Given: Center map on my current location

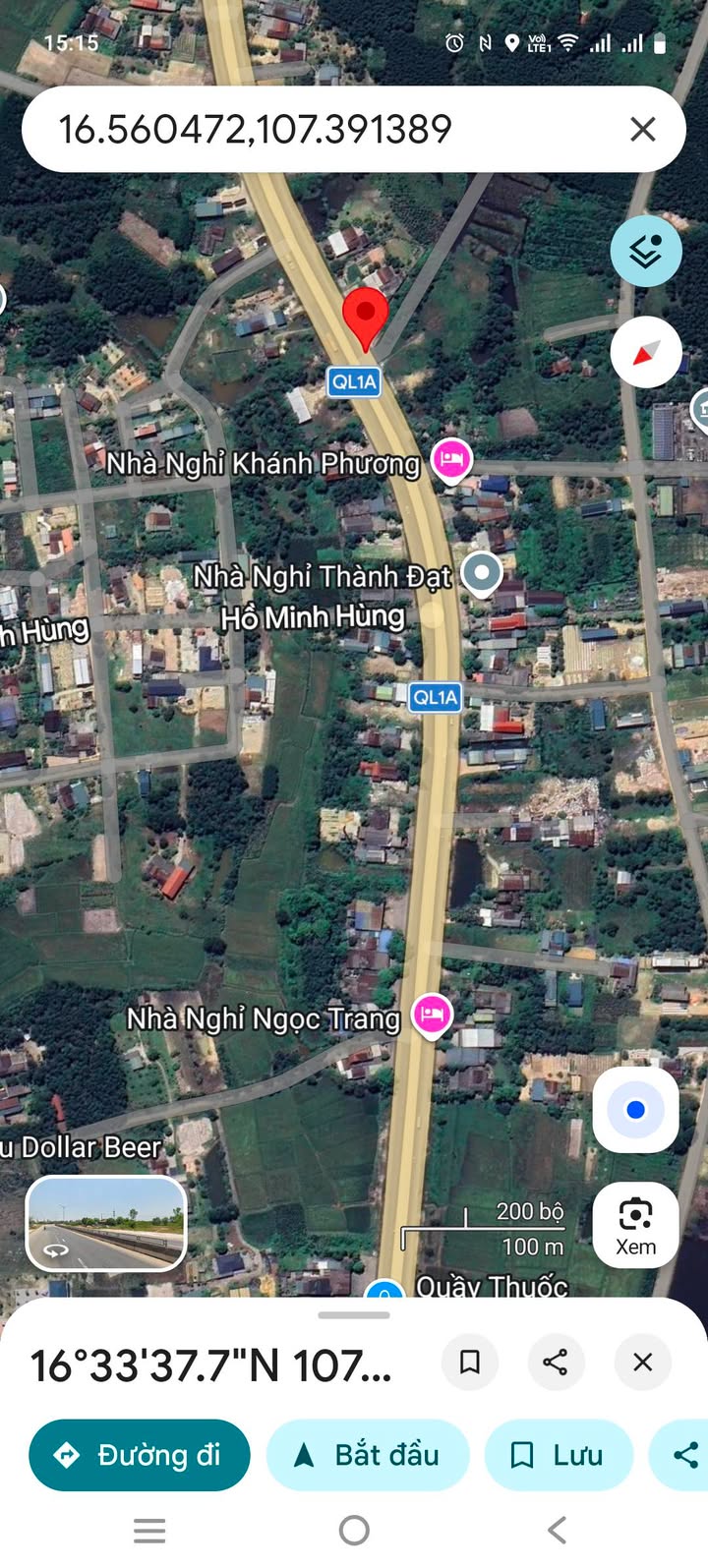Looking at the screenshot, I should 635,1110.
